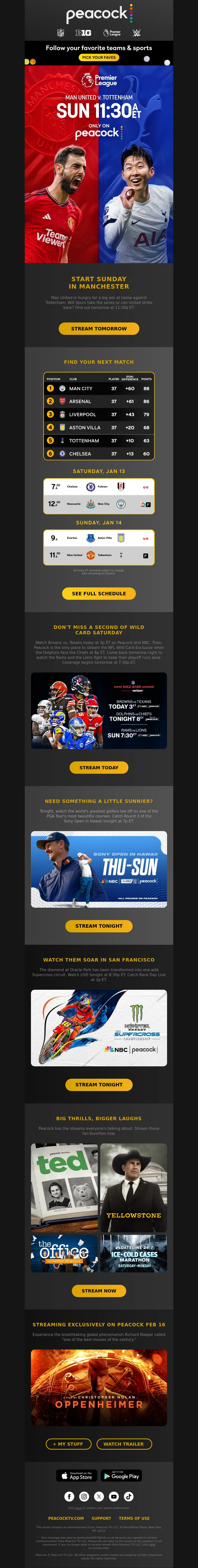Open Peacock's TikTok icon
Screen dimensions: 198x1568
[x=128, y=1496]
